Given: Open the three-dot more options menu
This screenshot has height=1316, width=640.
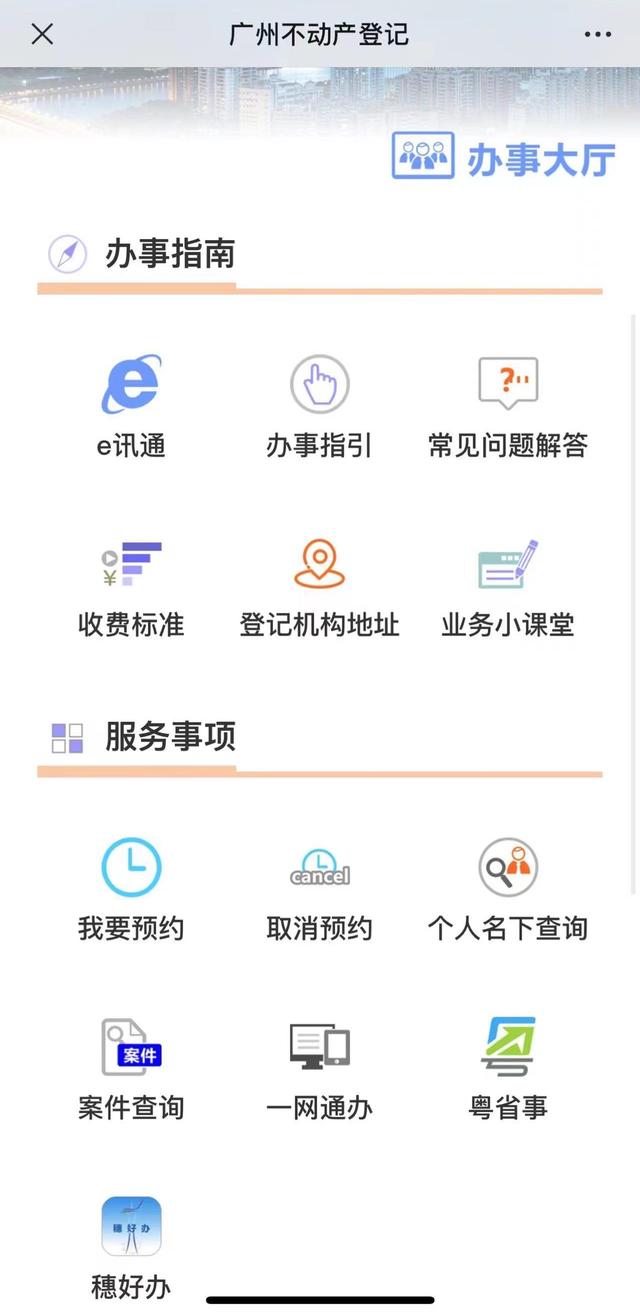Looking at the screenshot, I should click(x=597, y=35).
